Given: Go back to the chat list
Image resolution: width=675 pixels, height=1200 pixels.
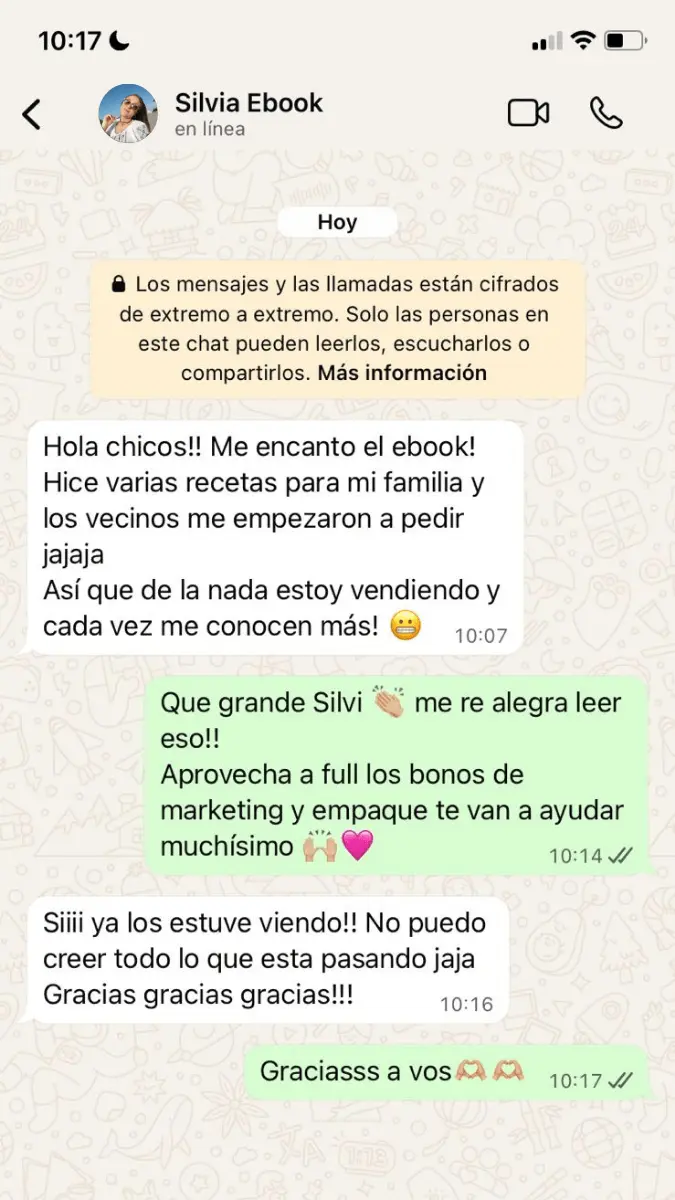Looking at the screenshot, I should pyautogui.click(x=32, y=115).
